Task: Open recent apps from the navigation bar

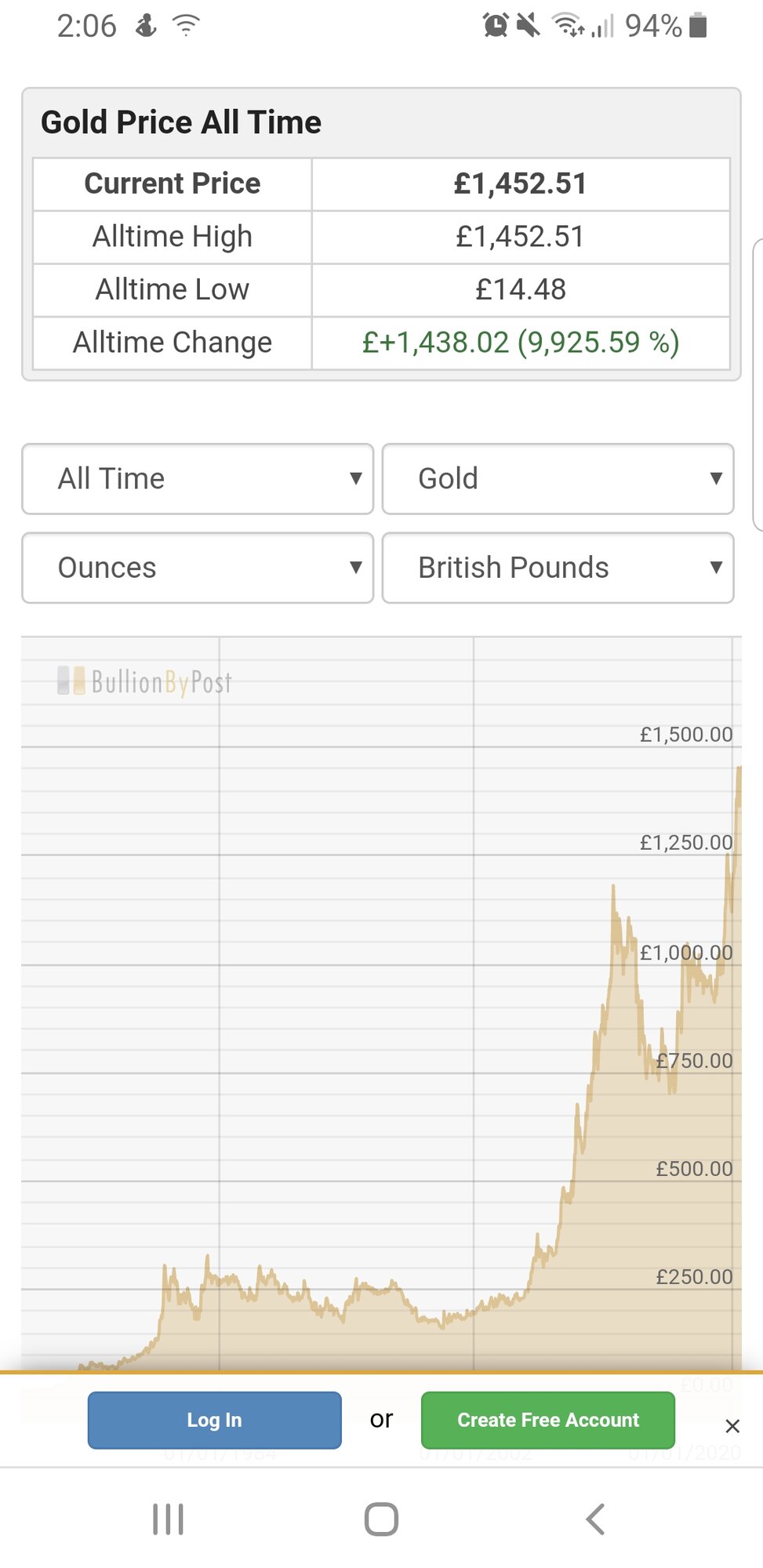Action: [x=168, y=1519]
